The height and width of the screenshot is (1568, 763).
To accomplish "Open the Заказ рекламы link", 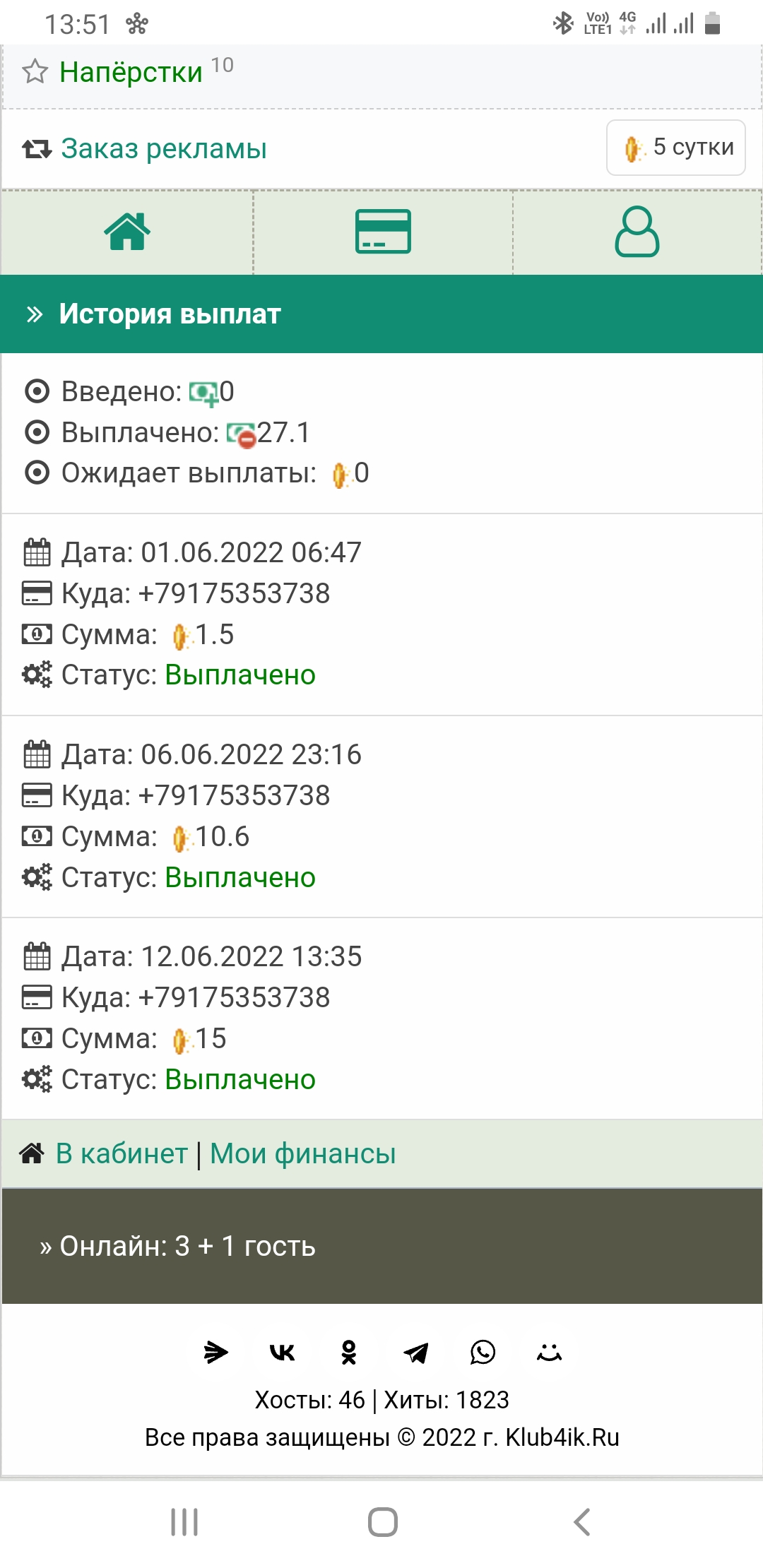I will pos(163,148).
